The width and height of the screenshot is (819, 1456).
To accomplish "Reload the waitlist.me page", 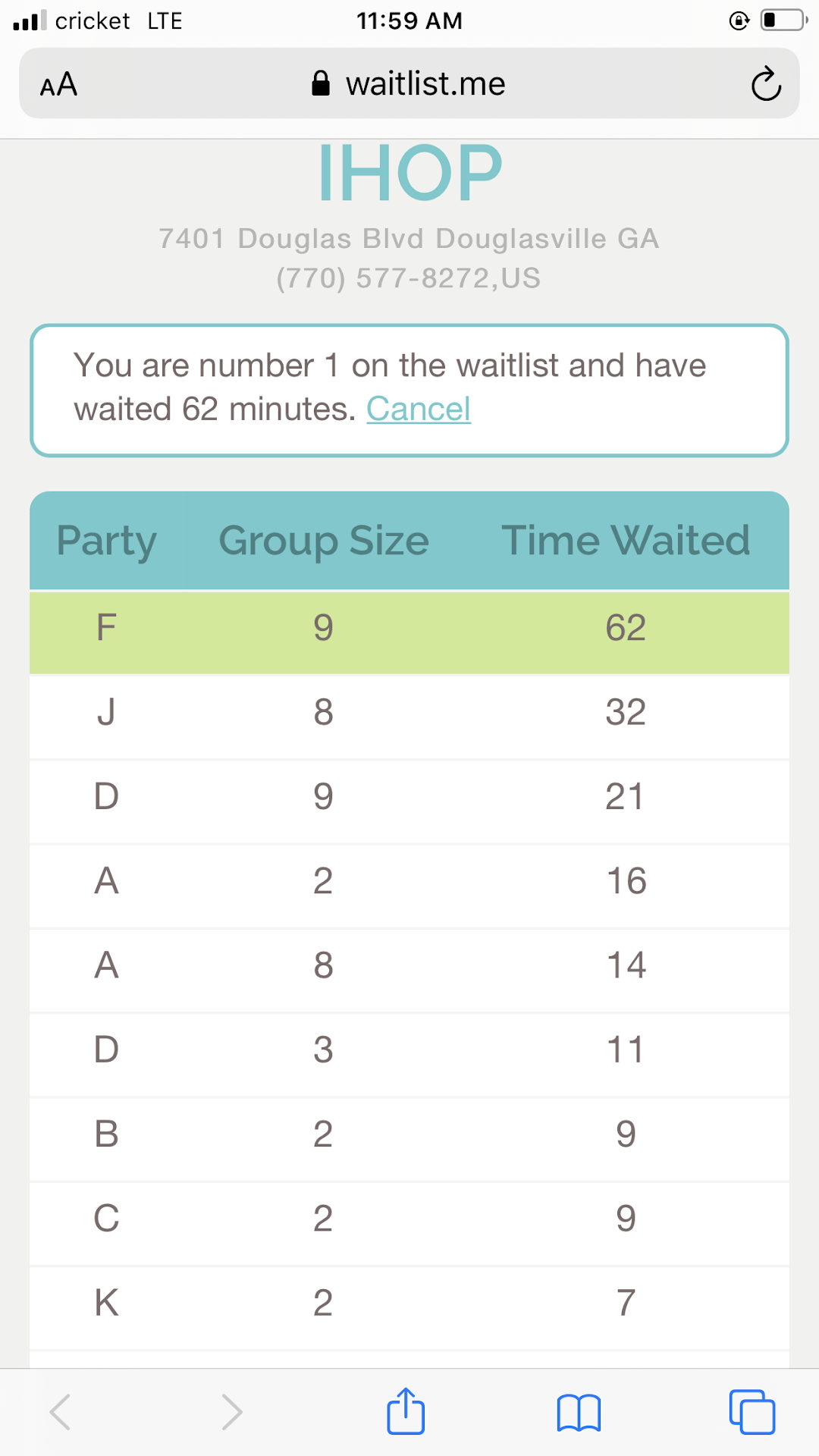I will click(x=766, y=84).
